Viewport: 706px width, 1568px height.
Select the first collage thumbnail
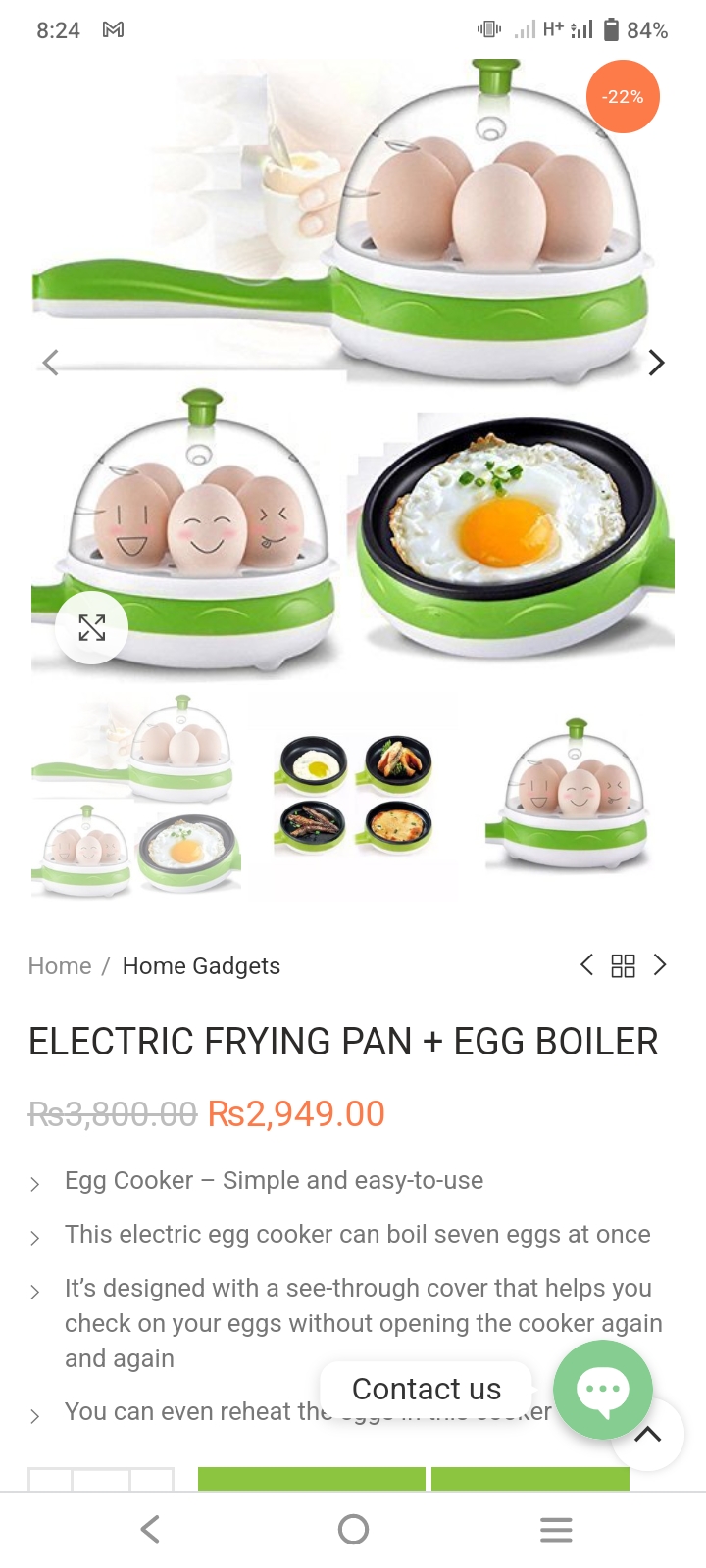tap(136, 796)
